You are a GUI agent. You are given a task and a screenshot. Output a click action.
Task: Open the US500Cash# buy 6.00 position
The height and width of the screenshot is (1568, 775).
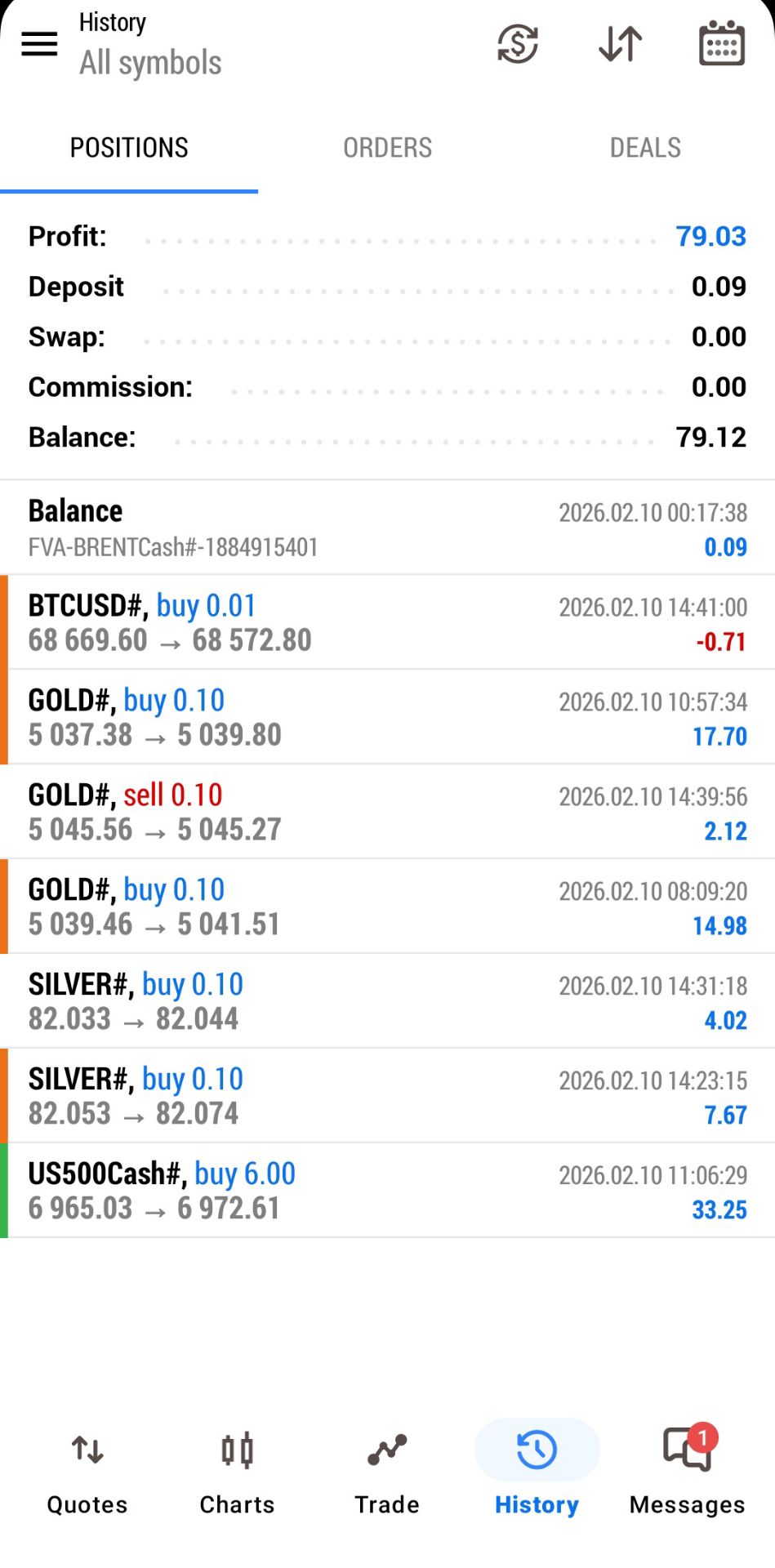pos(387,1191)
